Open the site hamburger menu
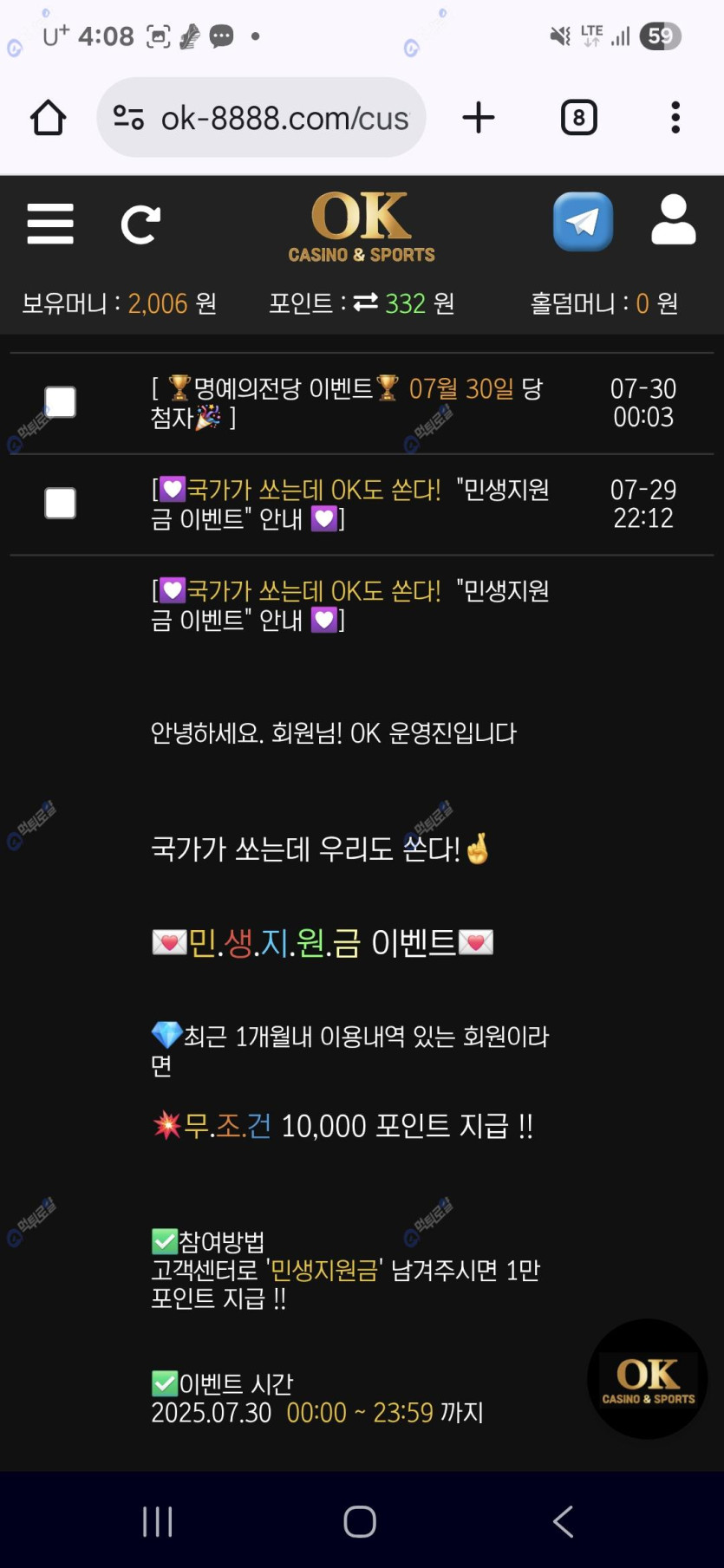The width and height of the screenshot is (724, 1568). (50, 224)
